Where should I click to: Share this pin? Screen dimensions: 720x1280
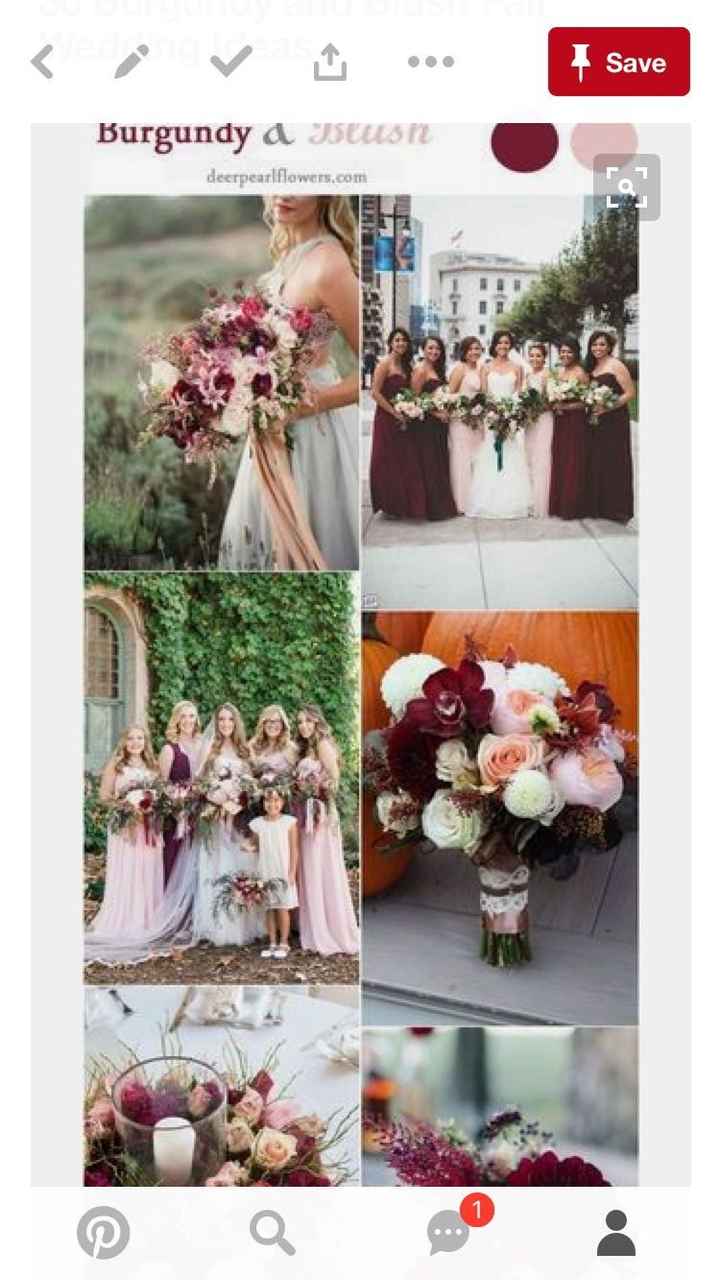[x=330, y=63]
